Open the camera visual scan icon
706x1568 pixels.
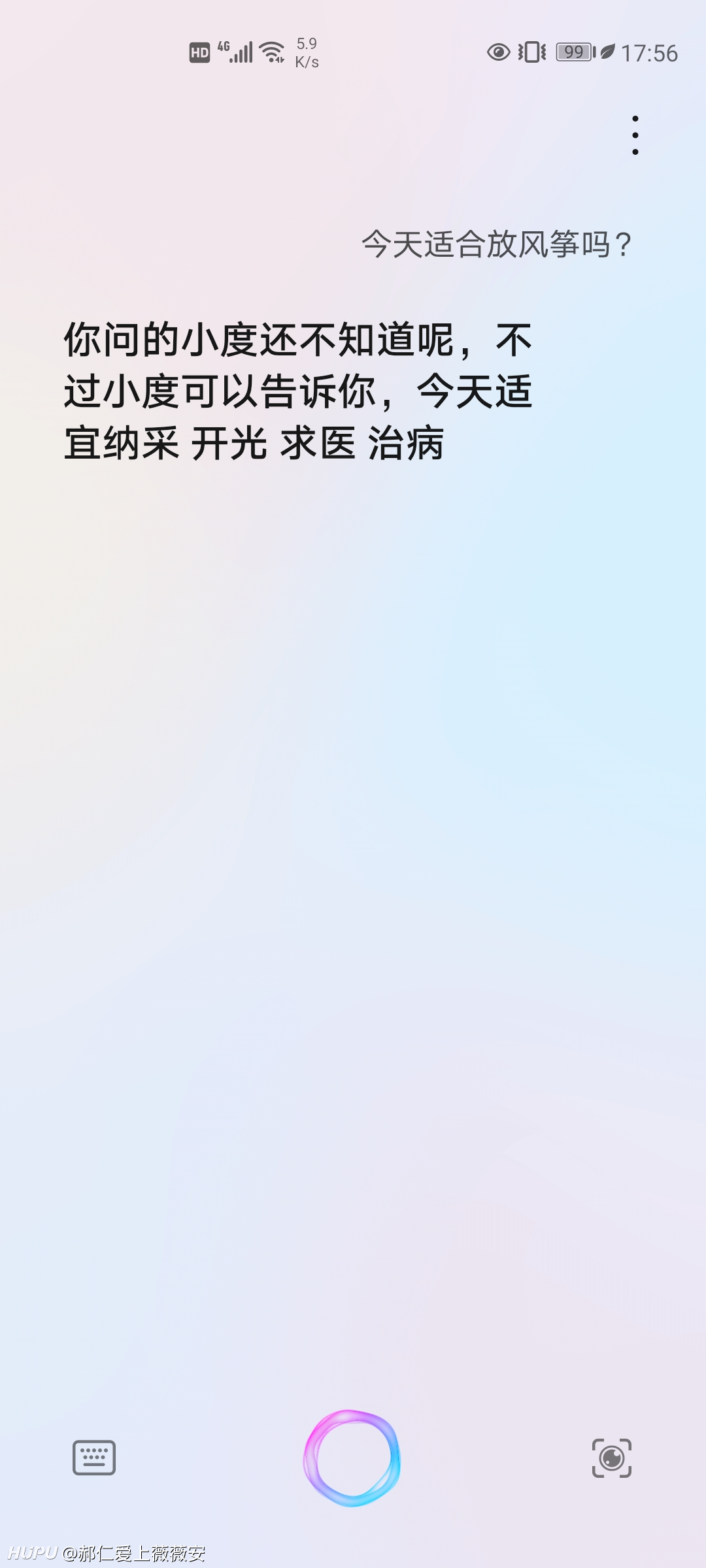tap(612, 1458)
